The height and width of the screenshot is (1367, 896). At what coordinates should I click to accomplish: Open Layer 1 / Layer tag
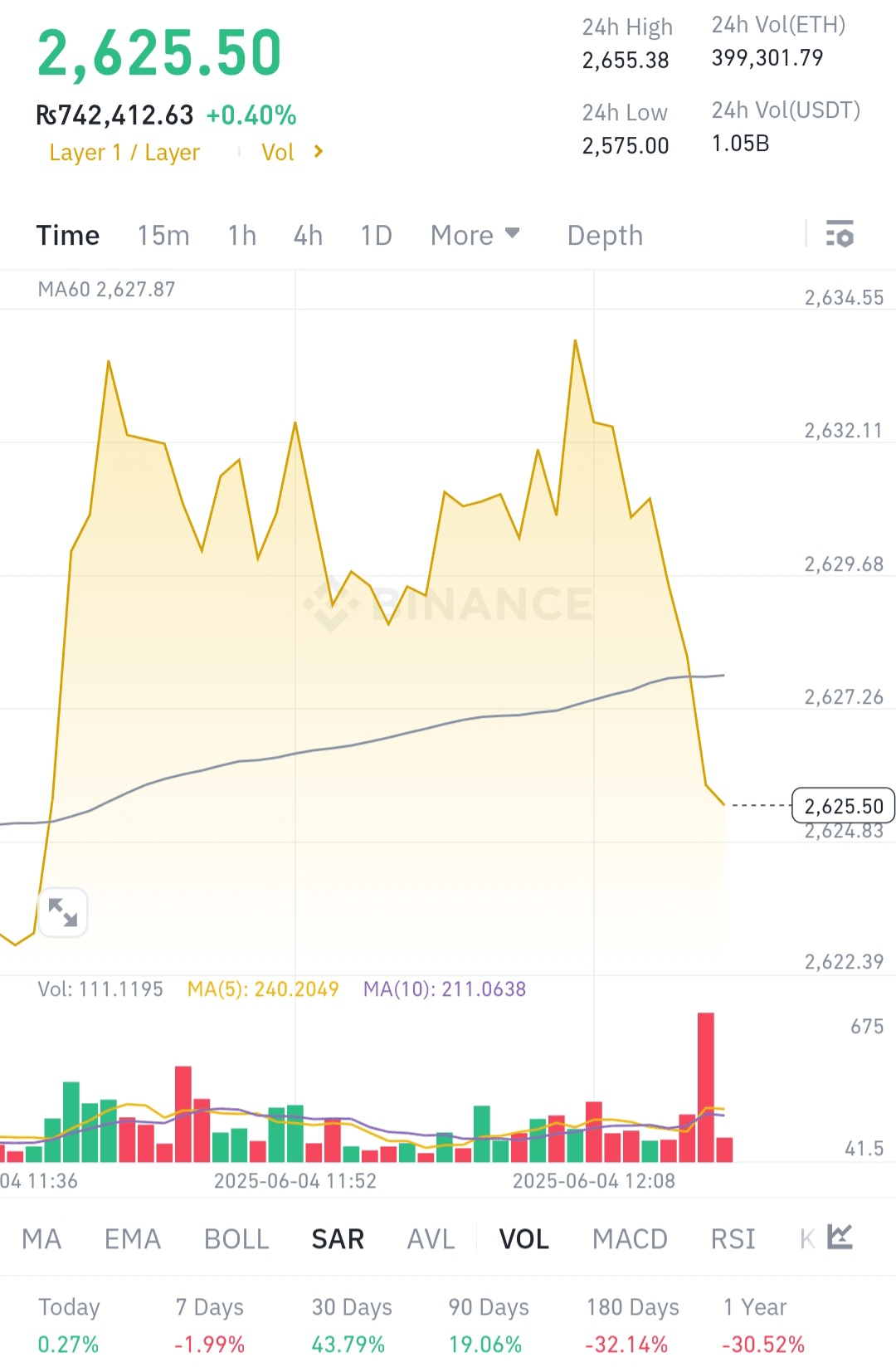pos(124,153)
